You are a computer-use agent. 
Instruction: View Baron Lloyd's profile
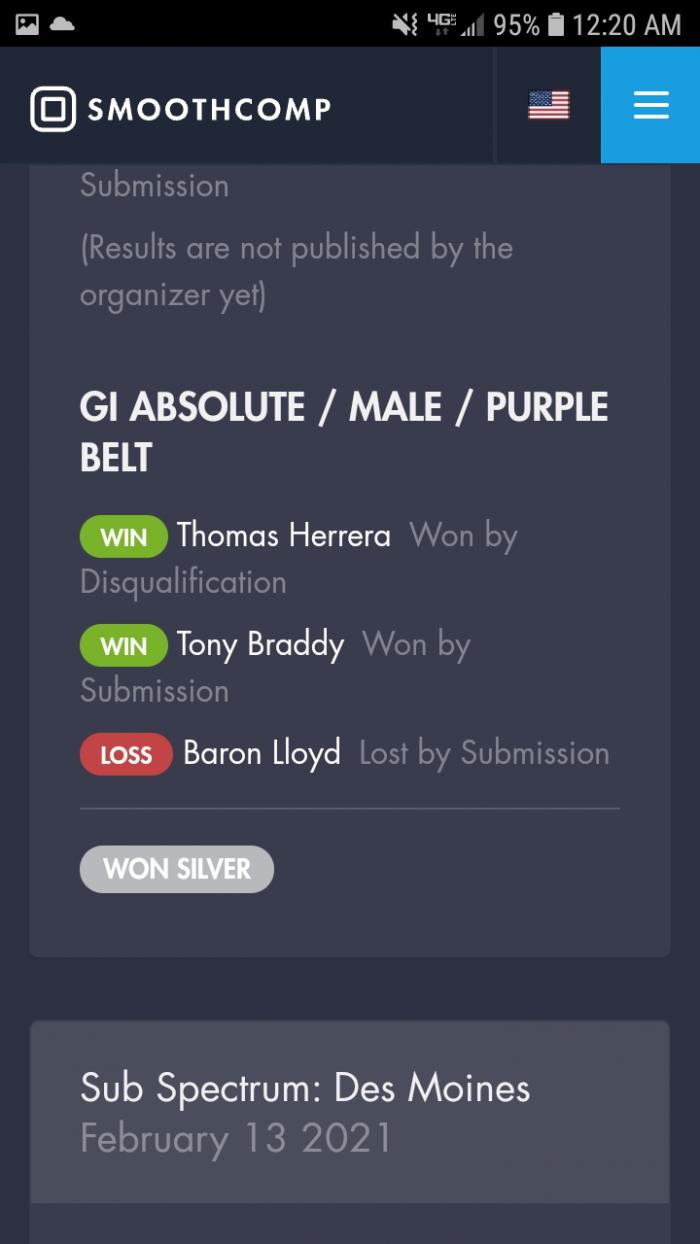click(x=261, y=752)
